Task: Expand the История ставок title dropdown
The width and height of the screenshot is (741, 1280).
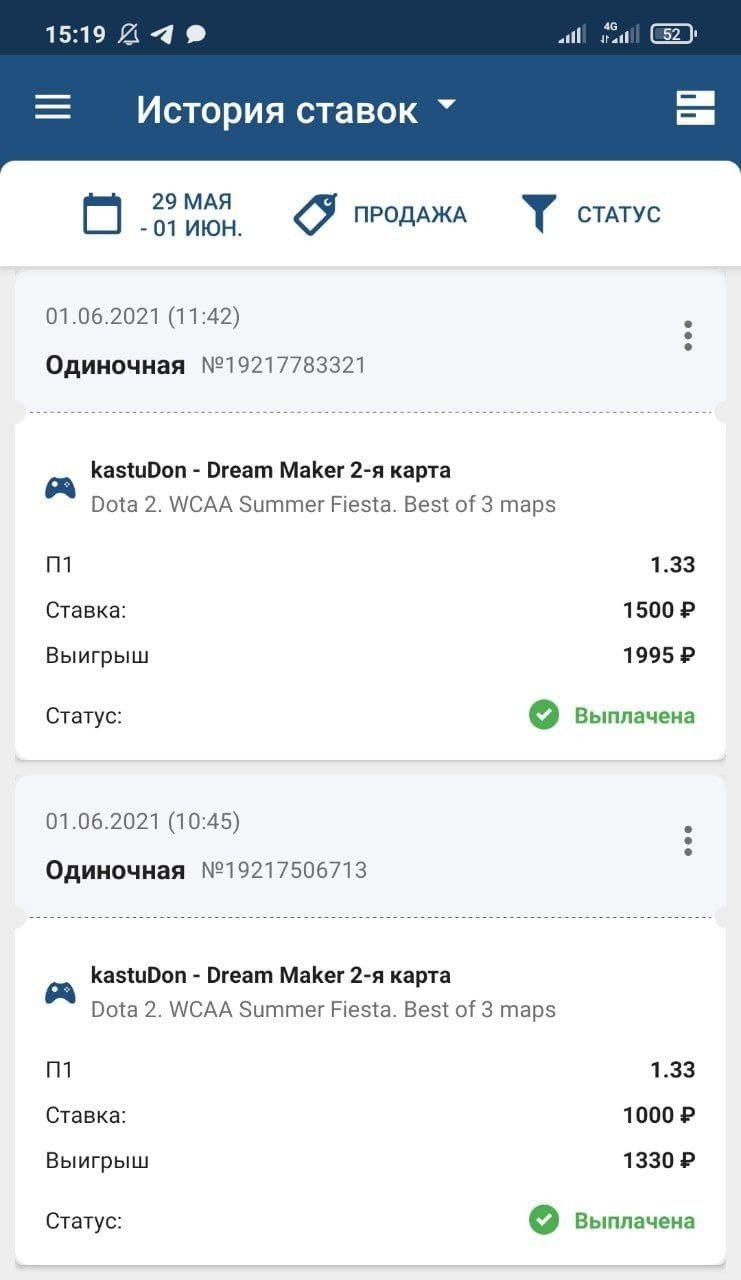Action: (x=446, y=106)
